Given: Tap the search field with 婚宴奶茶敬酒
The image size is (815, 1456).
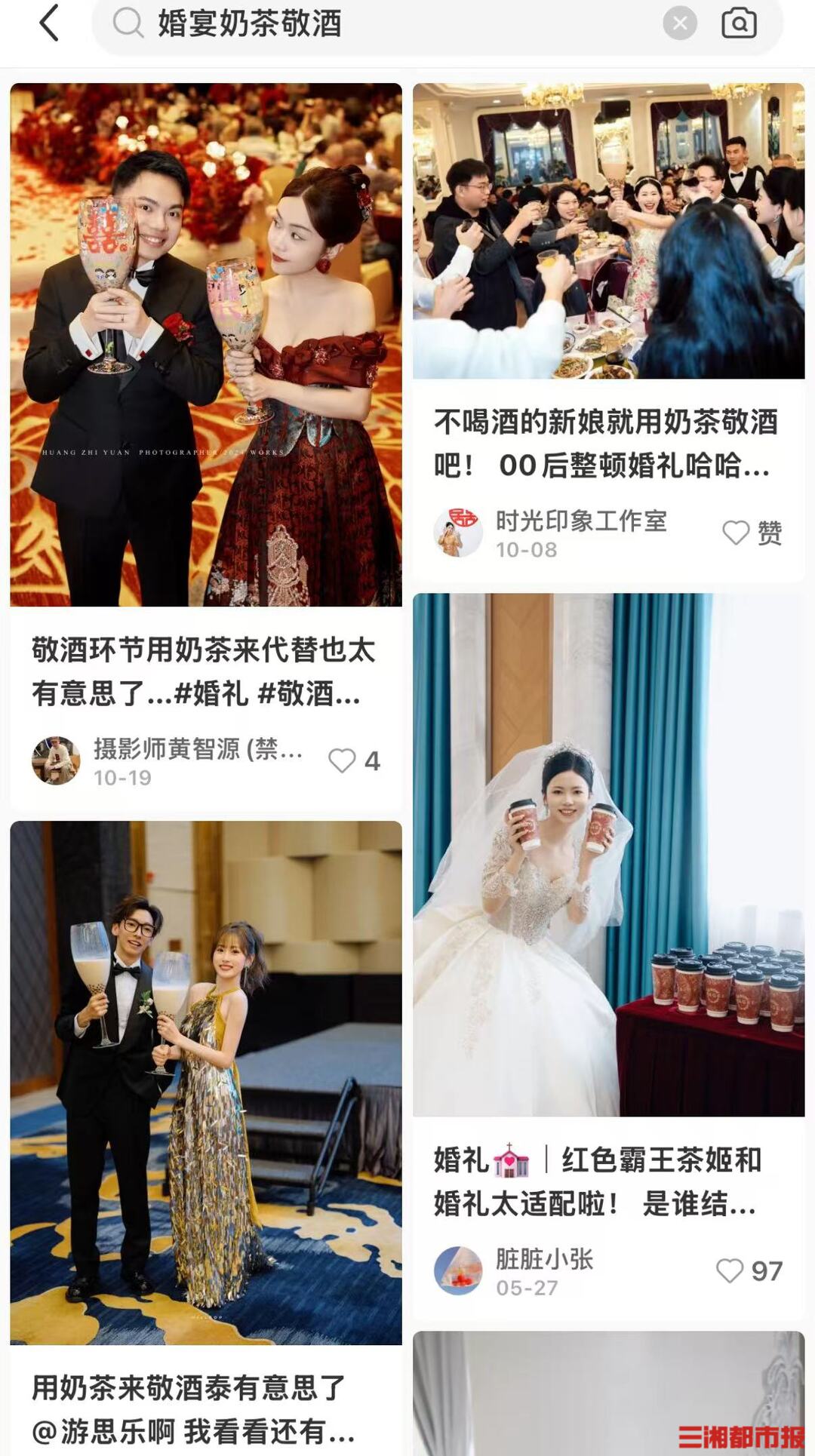Looking at the screenshot, I should coord(377,24).
